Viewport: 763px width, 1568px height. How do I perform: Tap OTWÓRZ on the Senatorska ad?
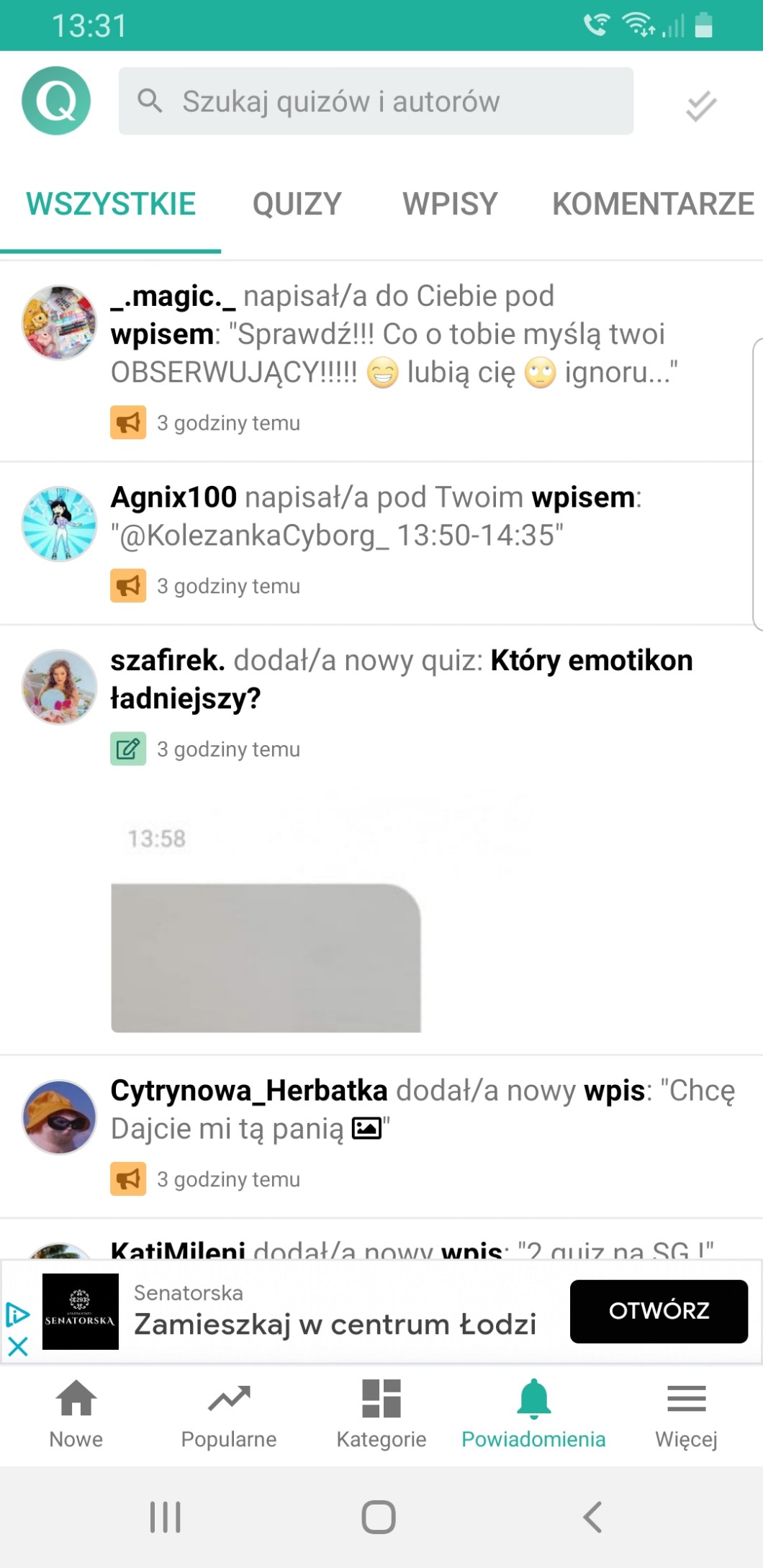(658, 1311)
